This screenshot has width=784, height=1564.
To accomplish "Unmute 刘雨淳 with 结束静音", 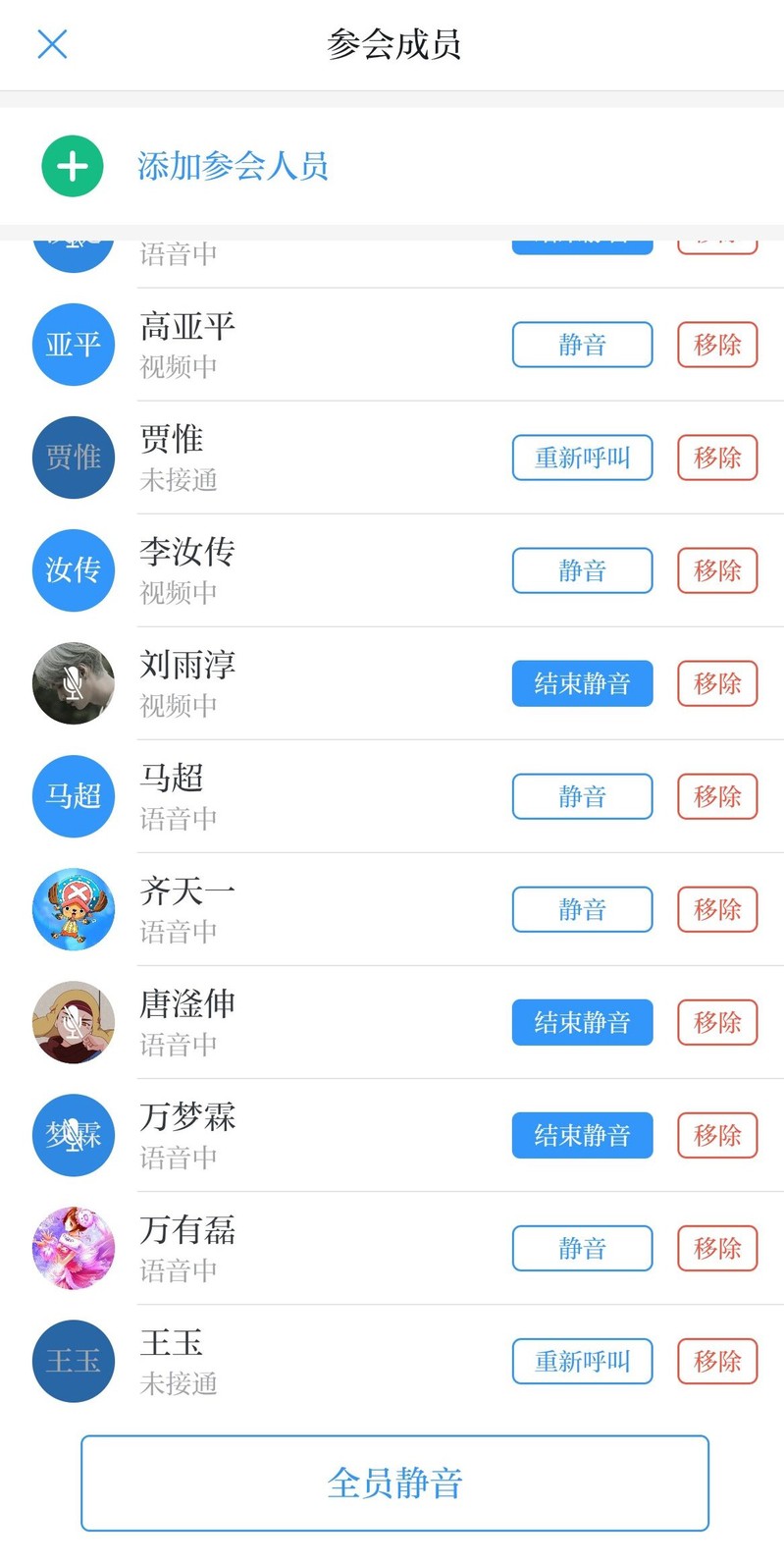I will (582, 683).
